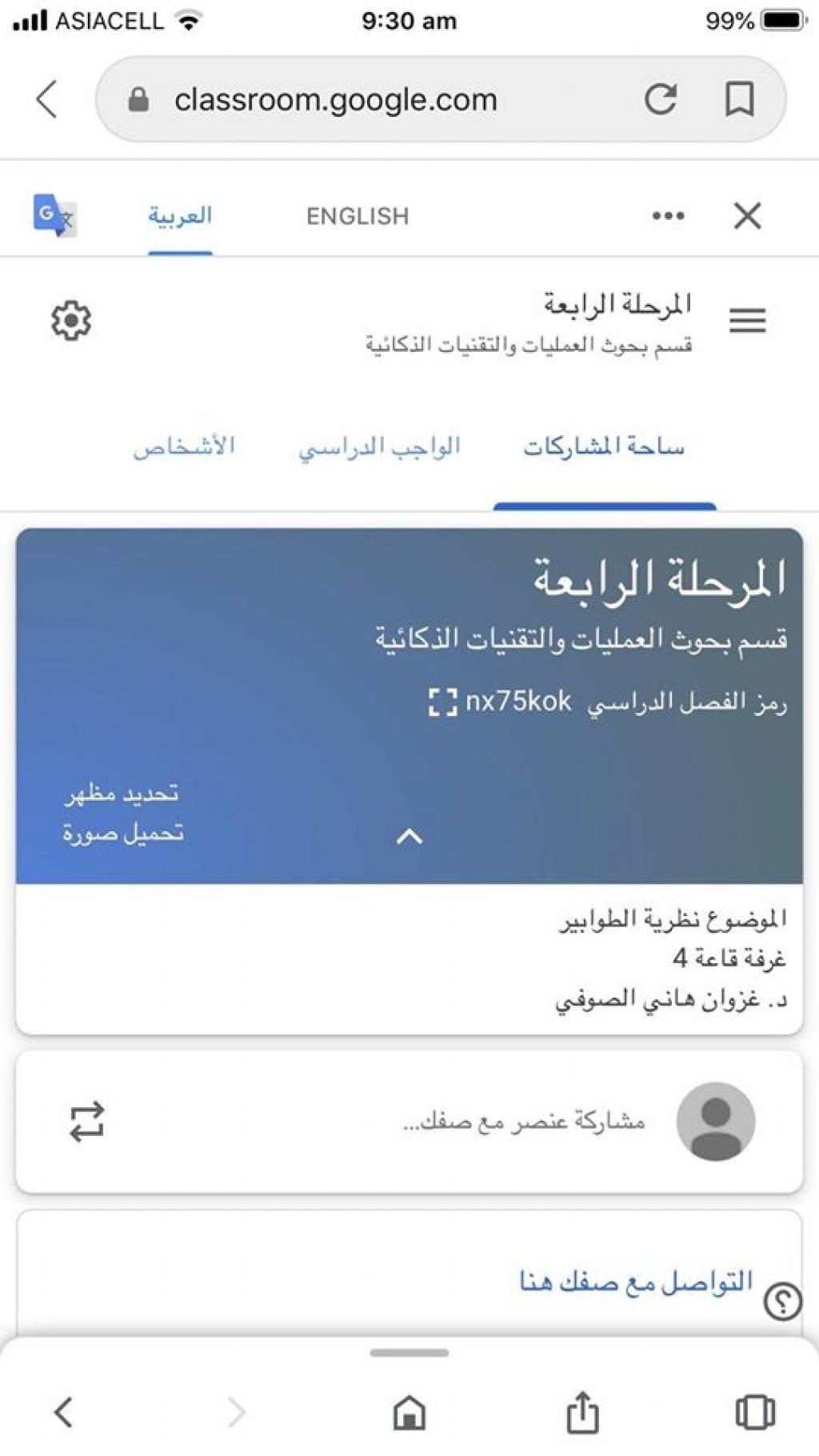Collapse class details with the chevron
The image size is (819, 1456).
pos(409,837)
